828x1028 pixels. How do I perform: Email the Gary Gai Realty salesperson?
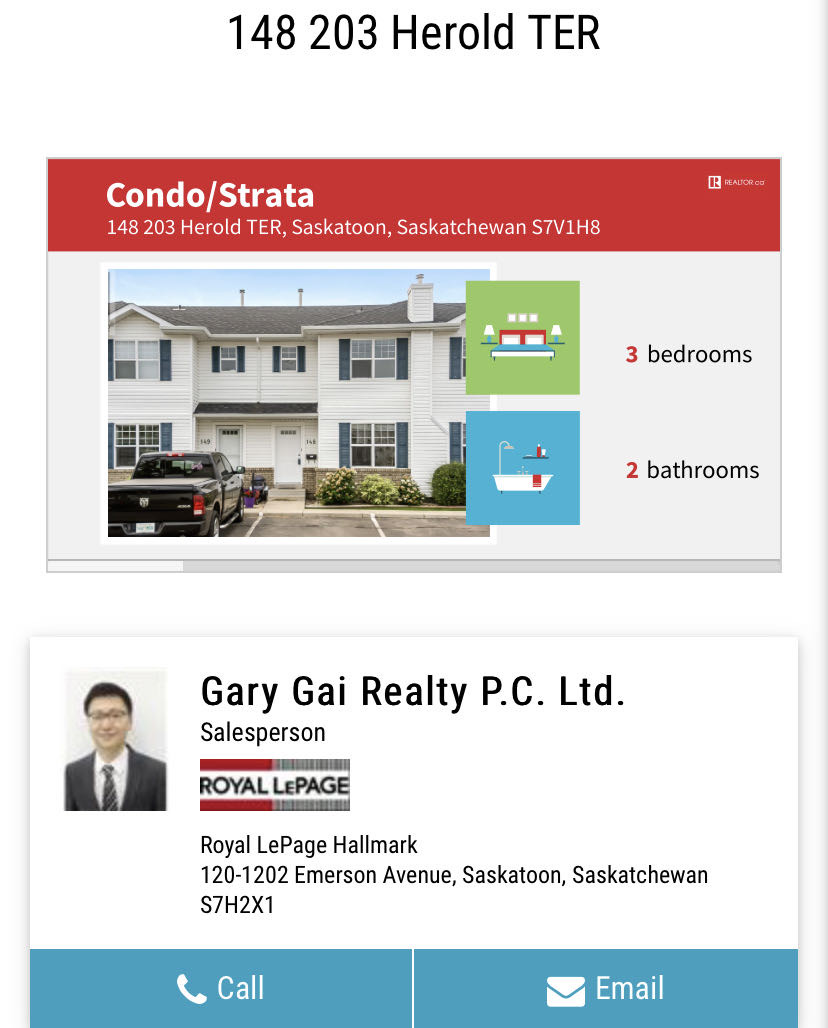click(606, 988)
